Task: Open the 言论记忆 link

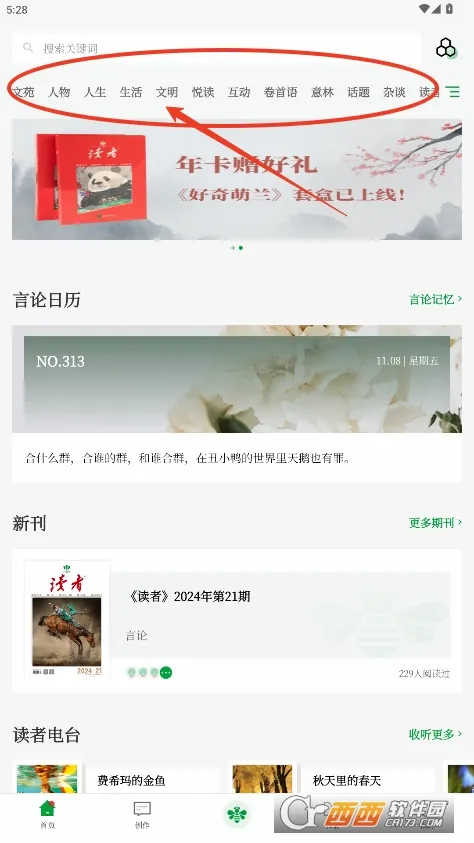Action: pyautogui.click(x=435, y=299)
